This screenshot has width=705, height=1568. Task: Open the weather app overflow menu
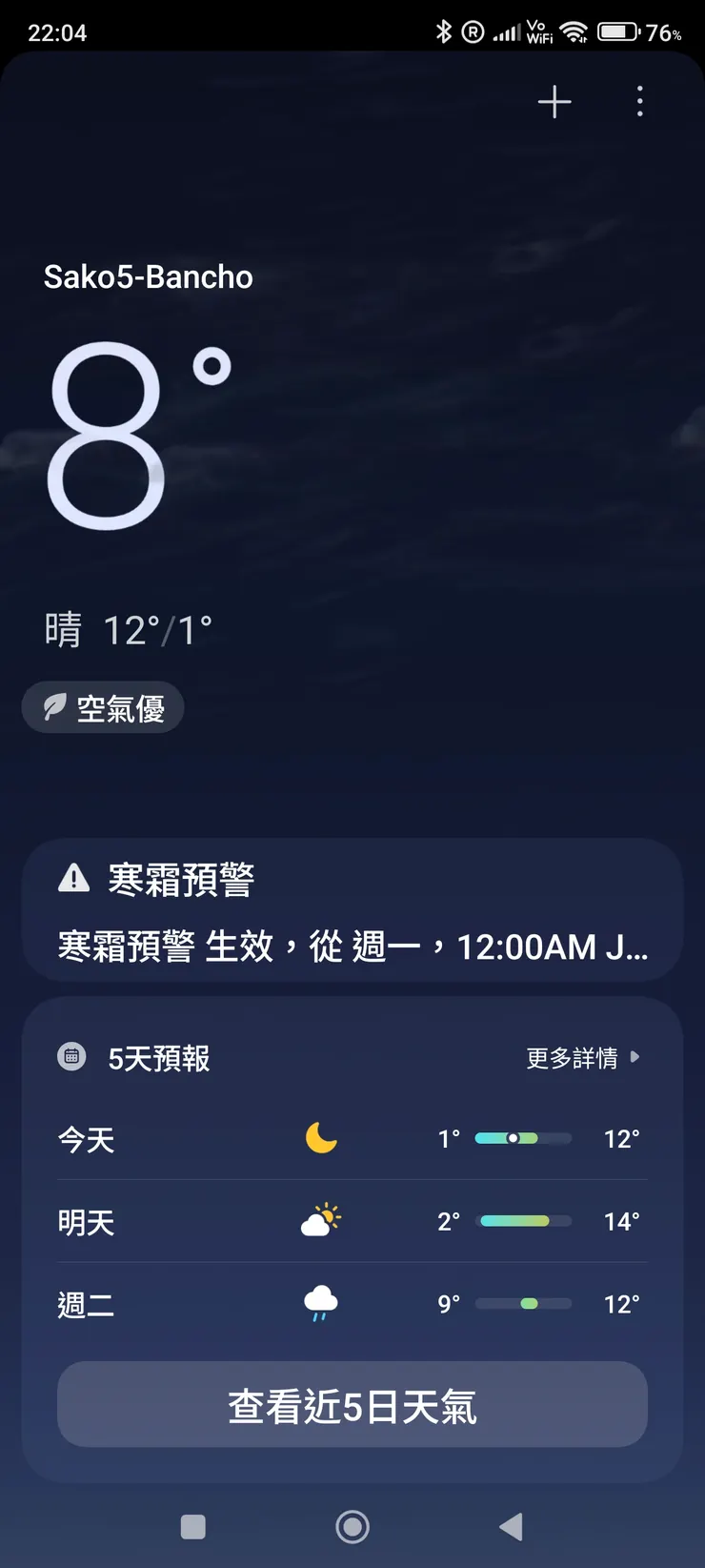[639, 102]
